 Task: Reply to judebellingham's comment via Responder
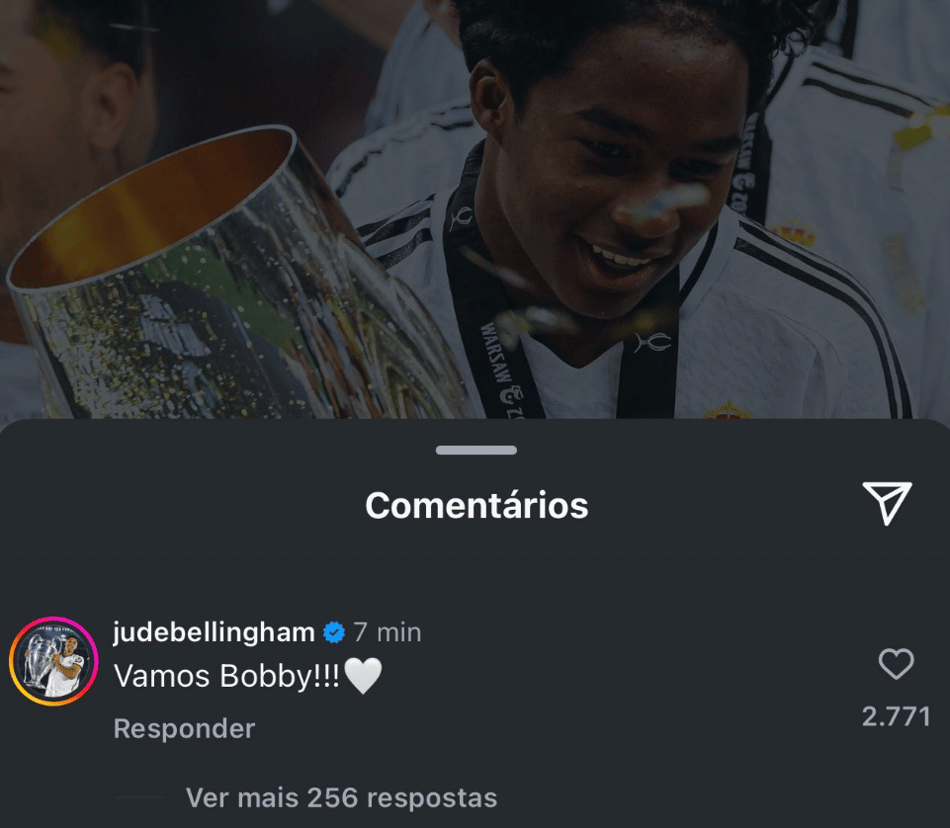tap(184, 729)
